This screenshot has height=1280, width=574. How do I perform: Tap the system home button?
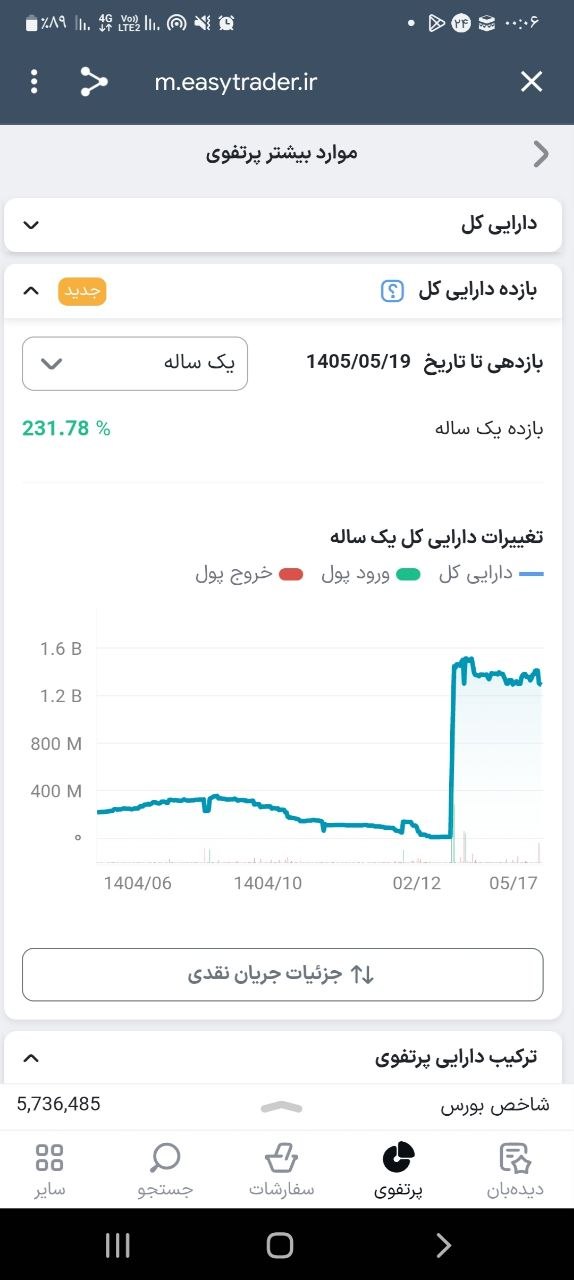280,1245
